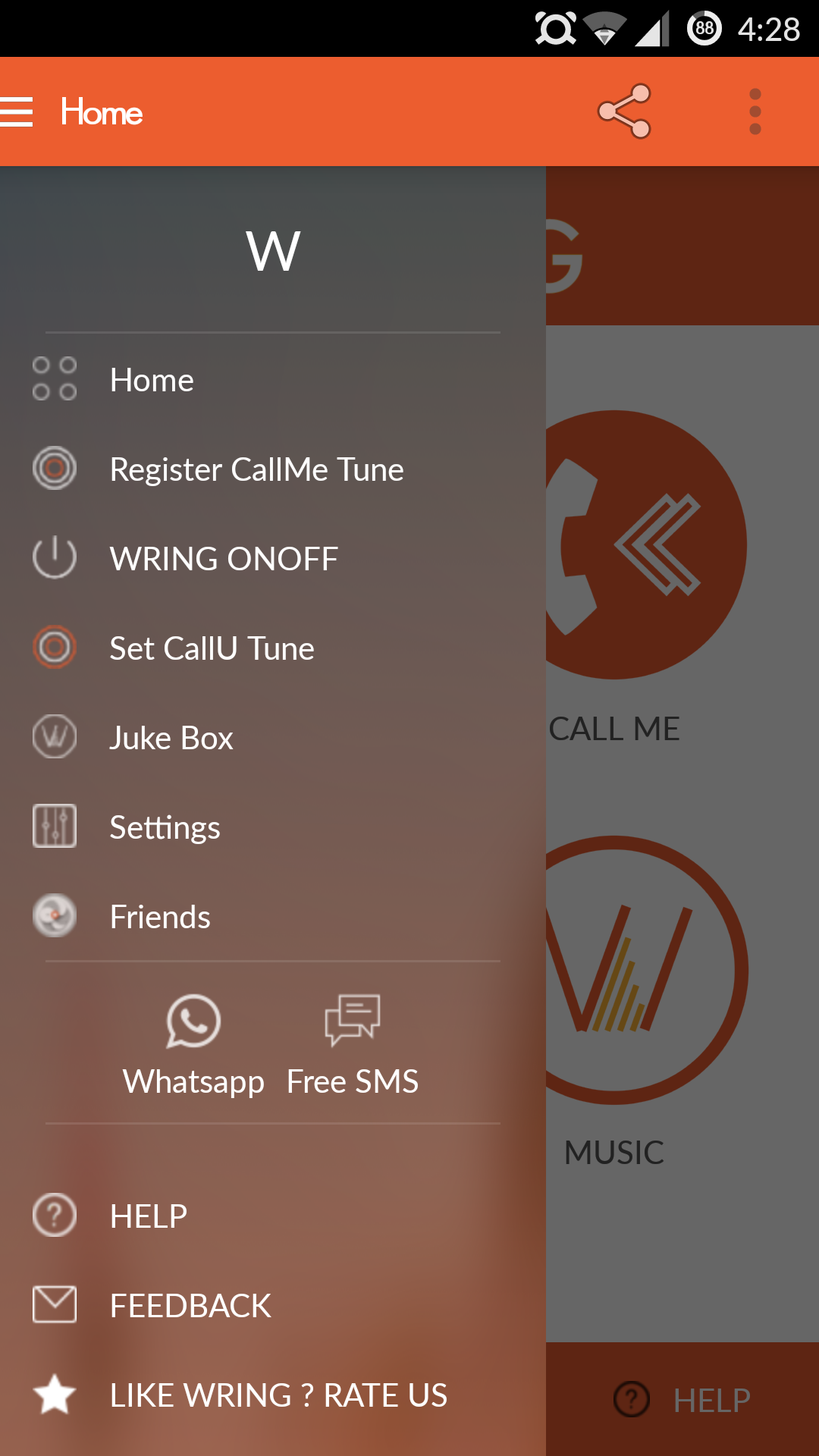Open the overflow three-dot menu
This screenshot has height=1456, width=819.
[754, 111]
